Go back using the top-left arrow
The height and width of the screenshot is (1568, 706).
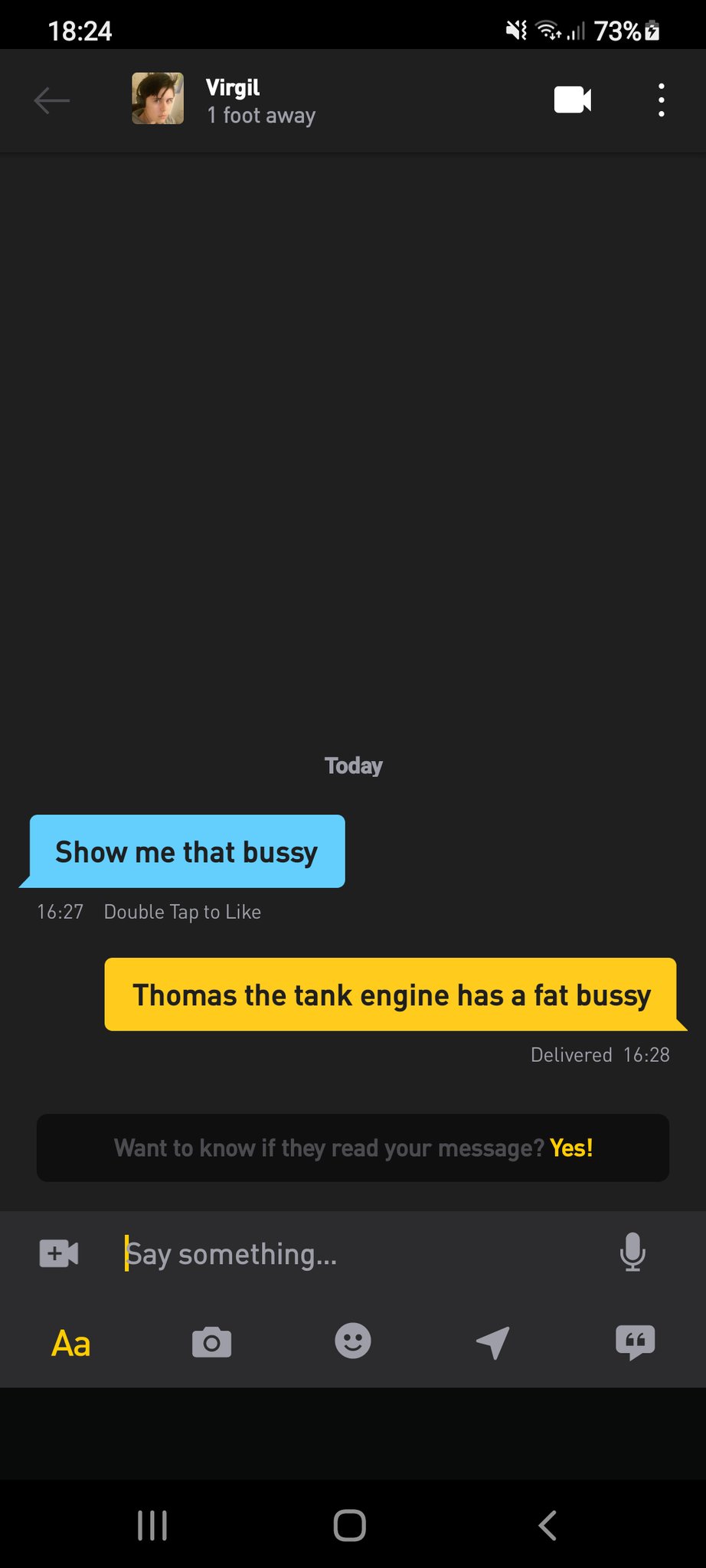tap(52, 100)
